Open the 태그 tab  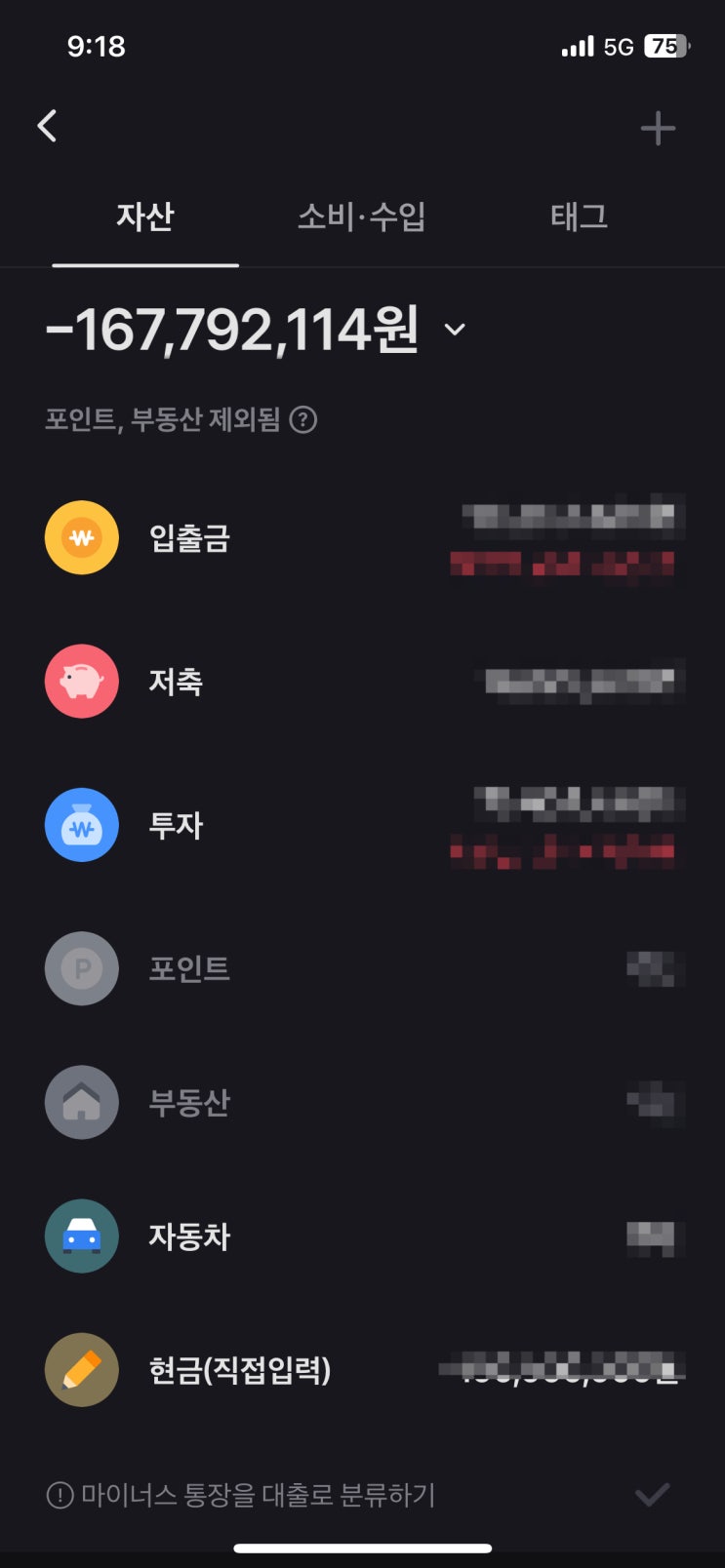click(x=580, y=216)
